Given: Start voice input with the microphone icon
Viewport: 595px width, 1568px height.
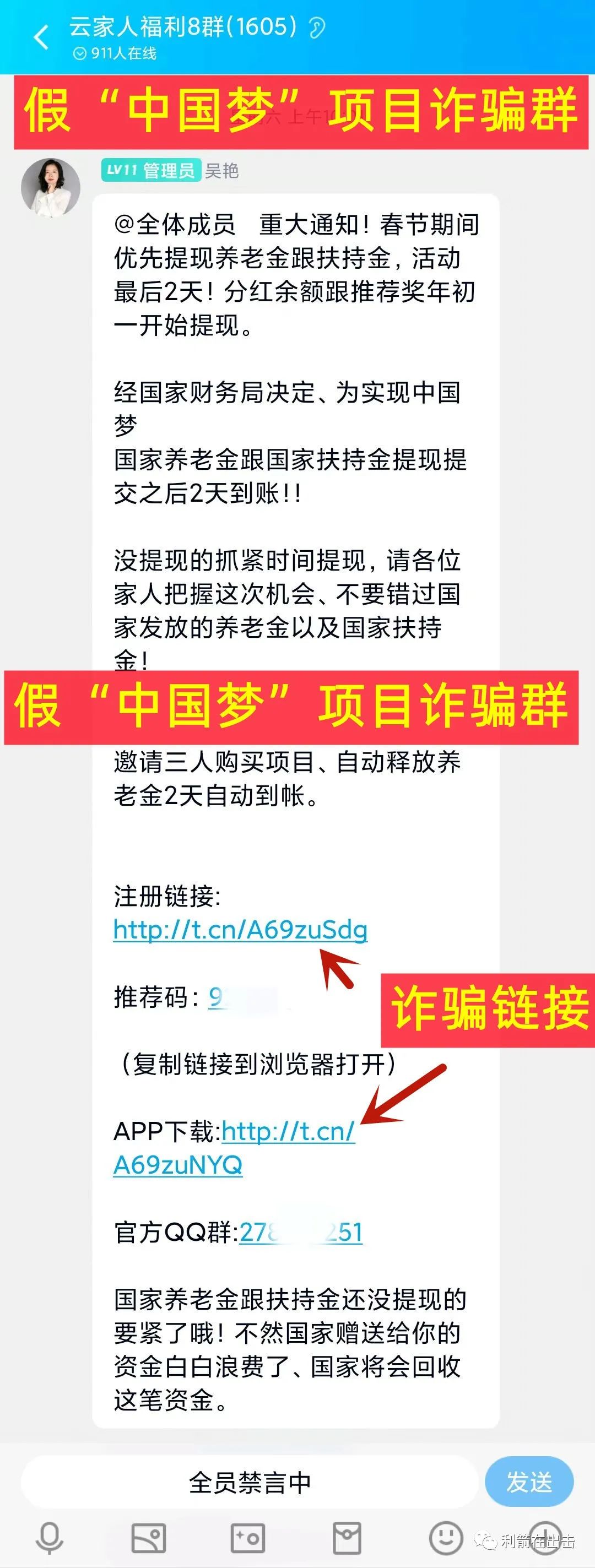Looking at the screenshot, I should (50, 1538).
